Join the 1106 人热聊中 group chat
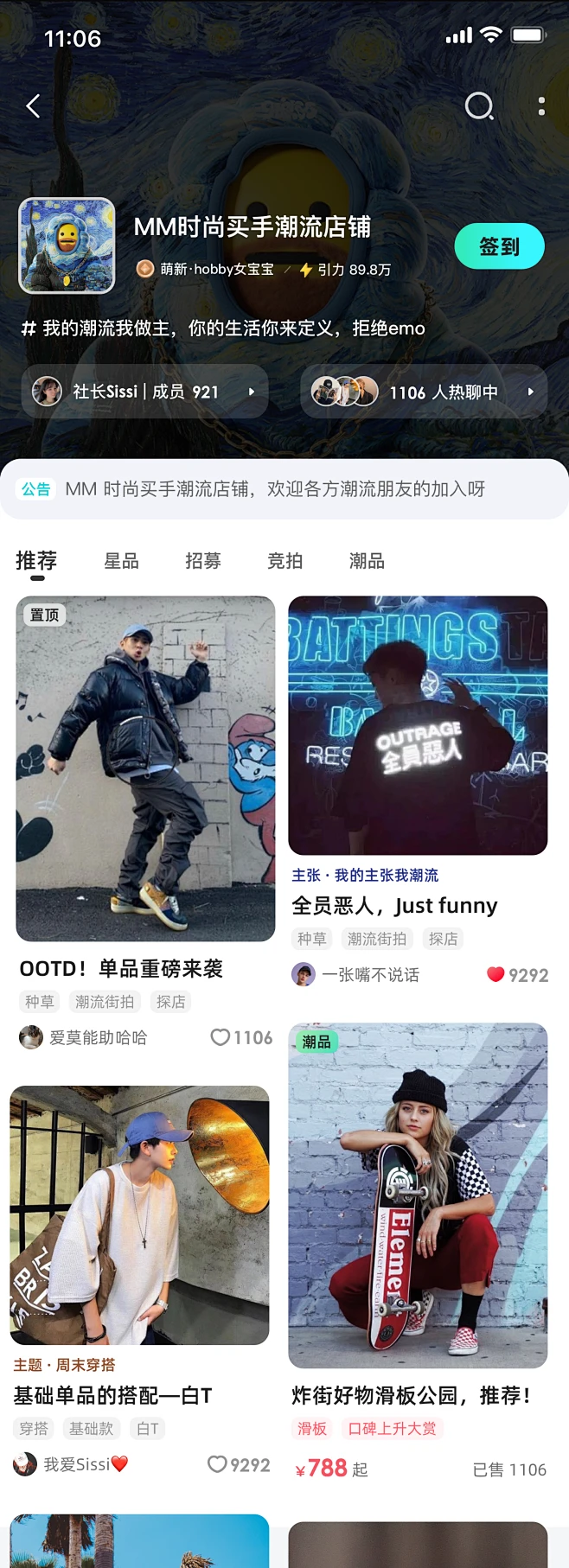569x1568 pixels. (424, 392)
